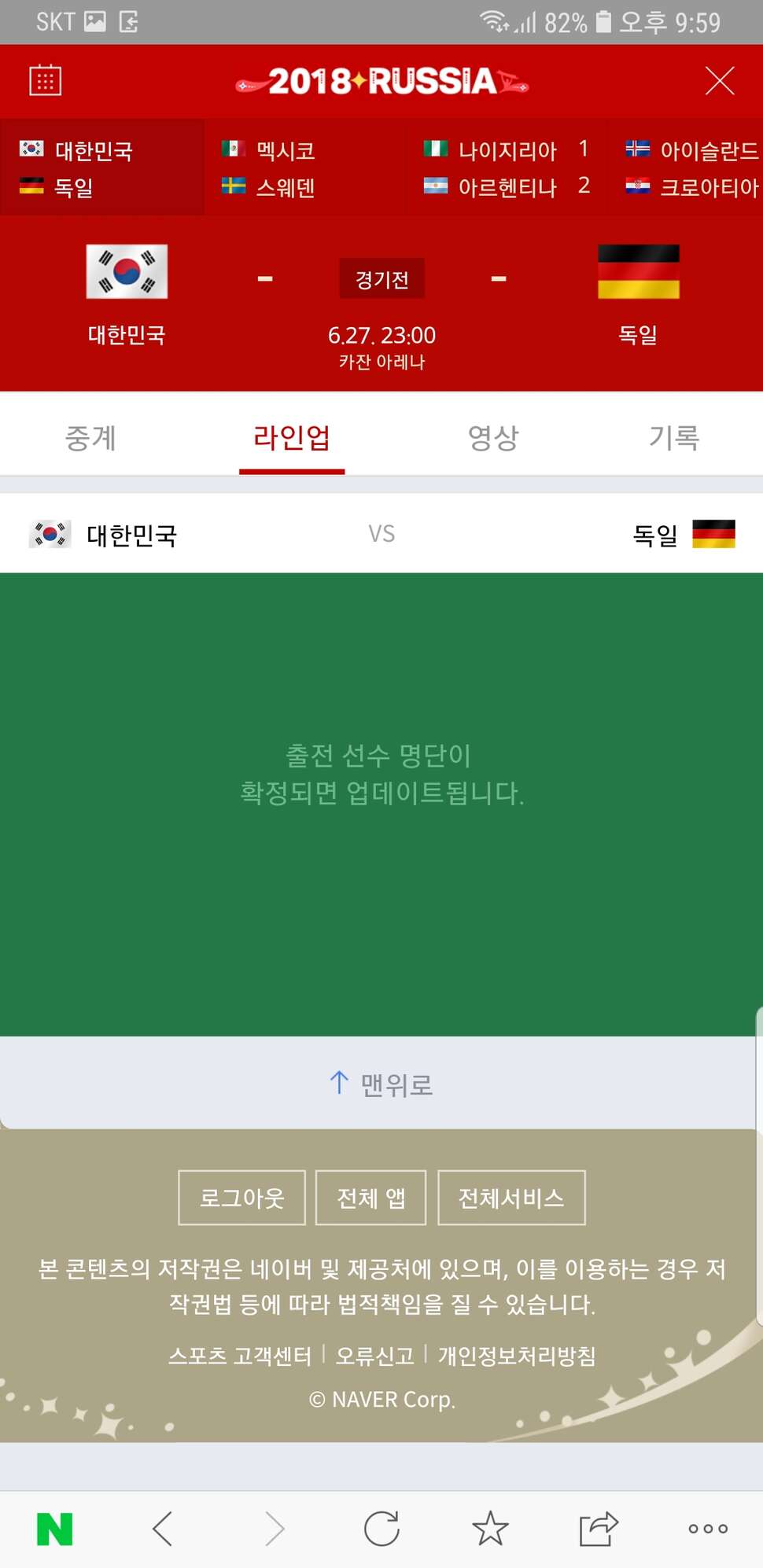Close the 2018 Russia match page
763x1568 pixels.
click(x=720, y=80)
